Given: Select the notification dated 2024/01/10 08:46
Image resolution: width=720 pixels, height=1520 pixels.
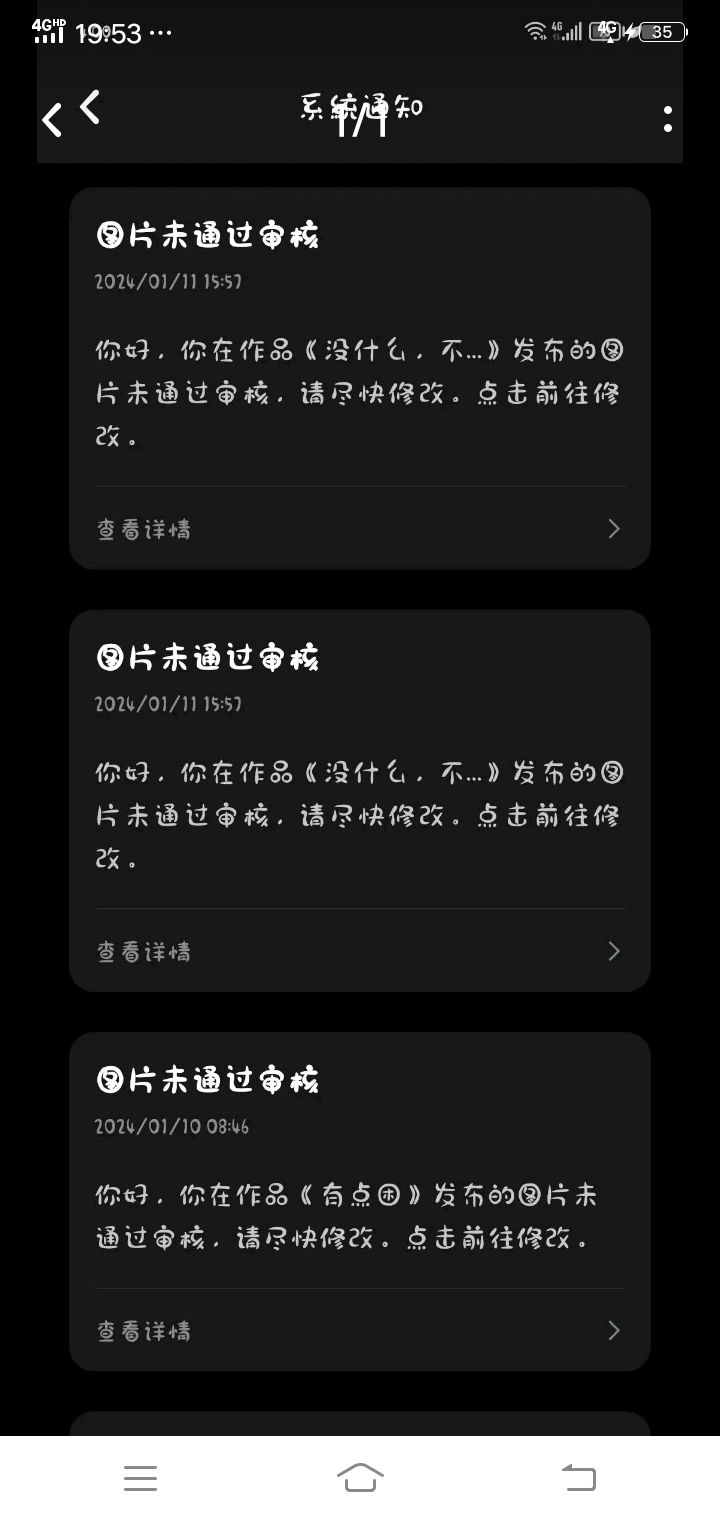Looking at the screenshot, I should [x=360, y=1200].
